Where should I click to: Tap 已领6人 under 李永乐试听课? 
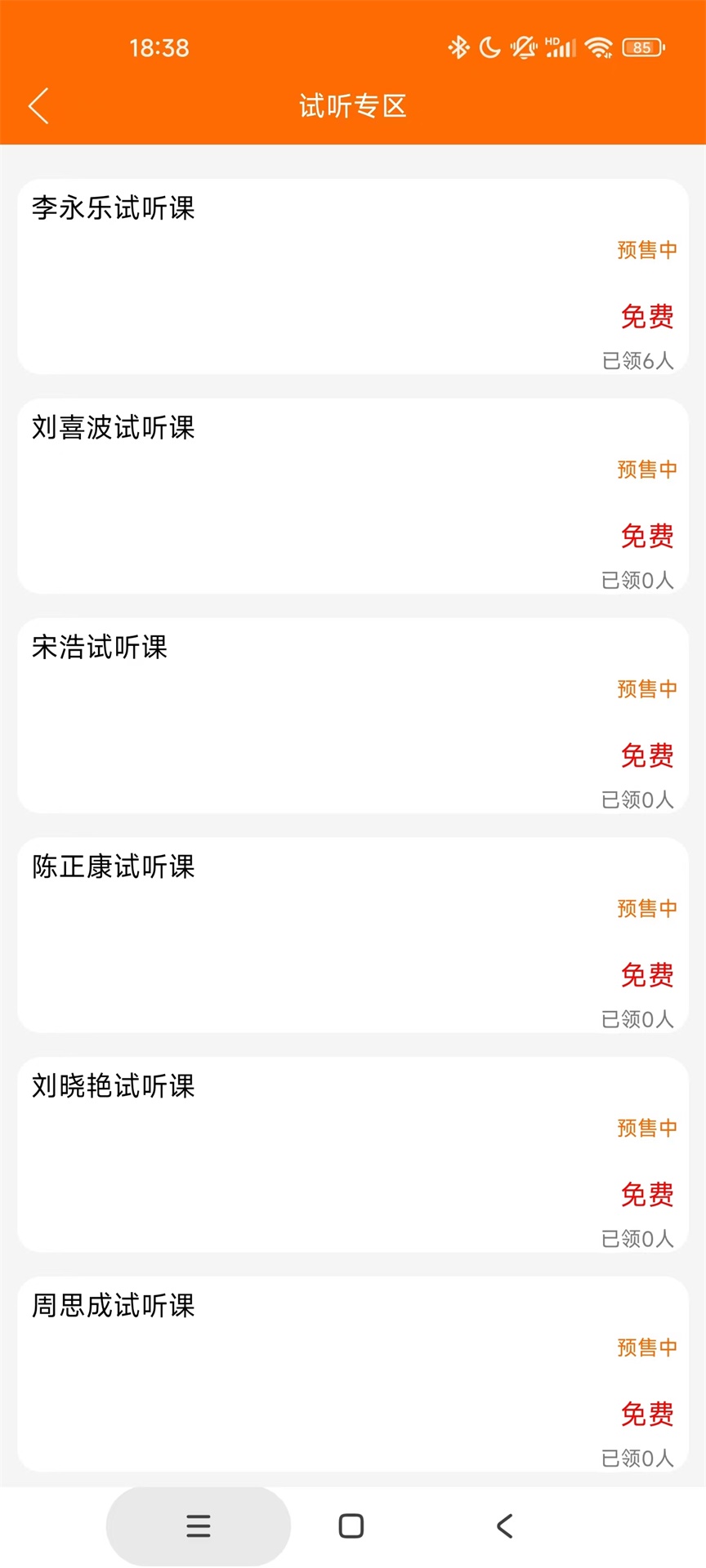(x=637, y=361)
